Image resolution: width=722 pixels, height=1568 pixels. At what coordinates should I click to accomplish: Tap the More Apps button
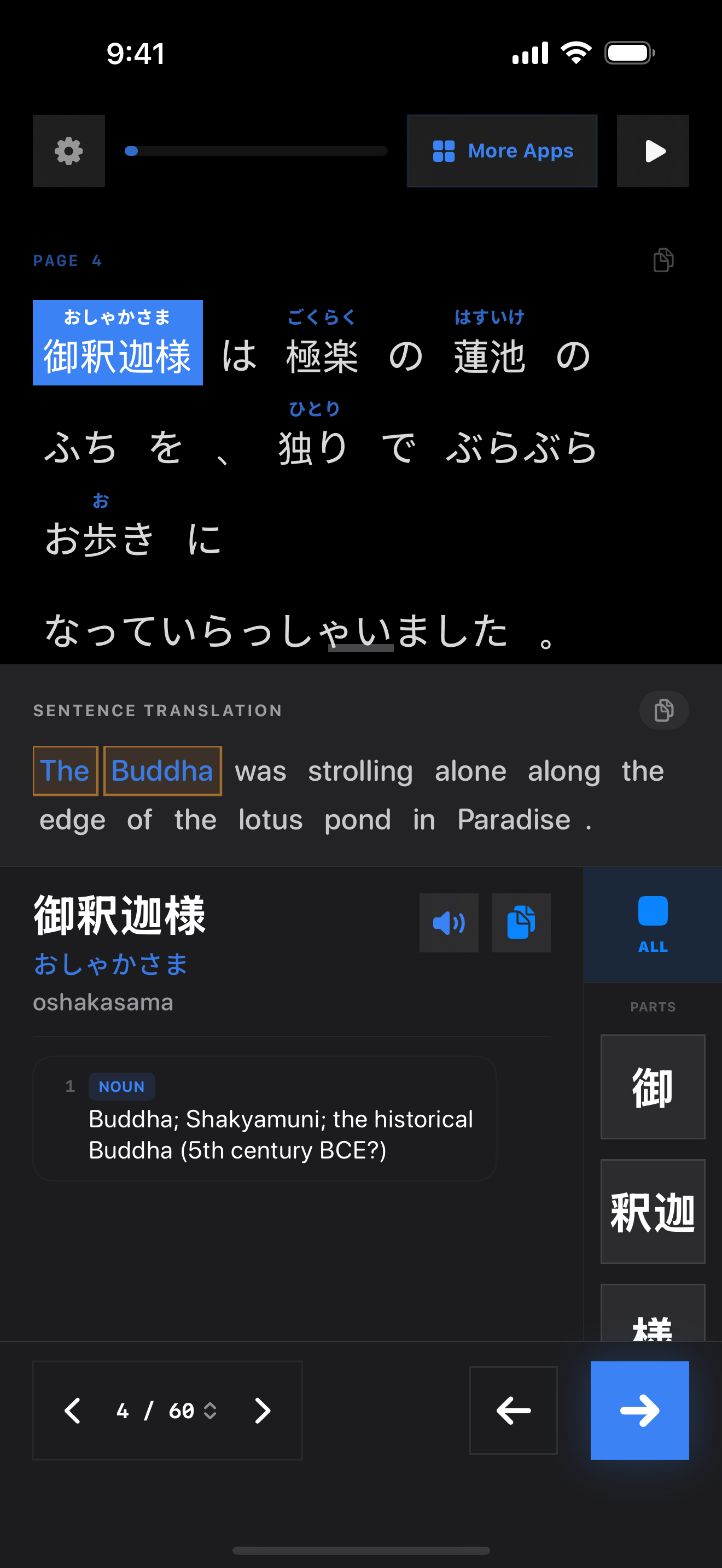502,151
